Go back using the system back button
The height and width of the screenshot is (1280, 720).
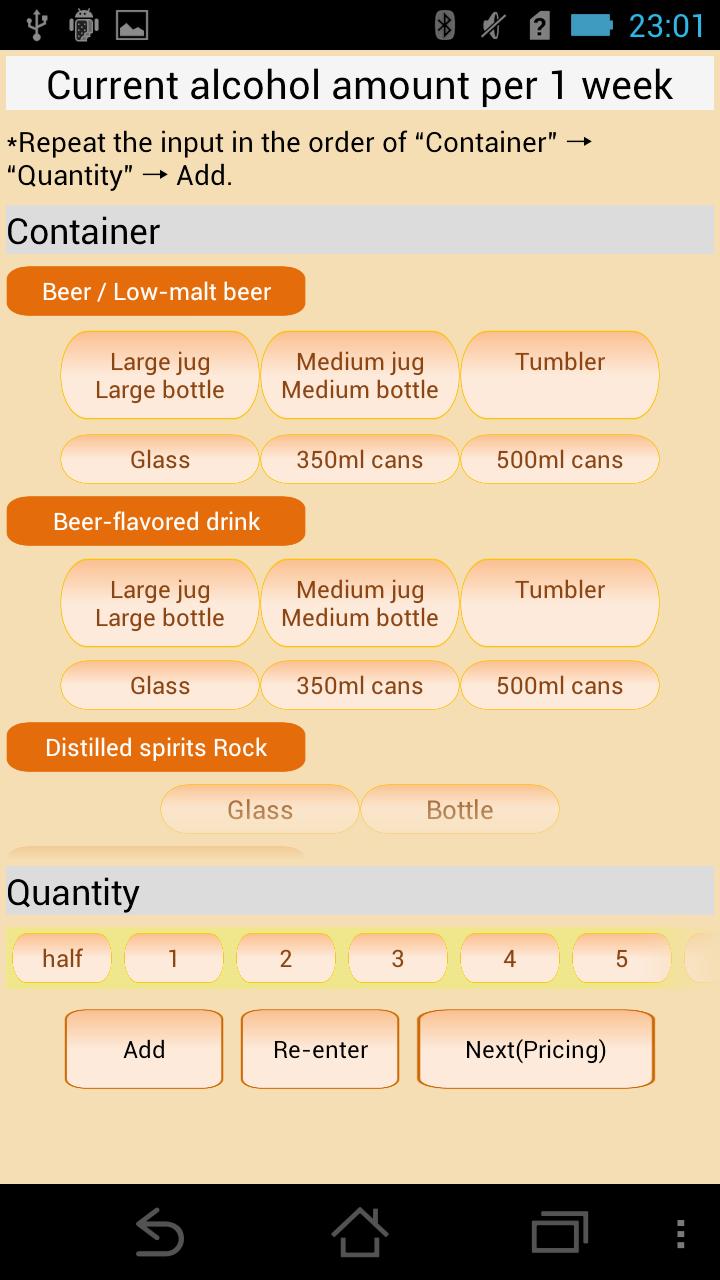coord(159,1232)
